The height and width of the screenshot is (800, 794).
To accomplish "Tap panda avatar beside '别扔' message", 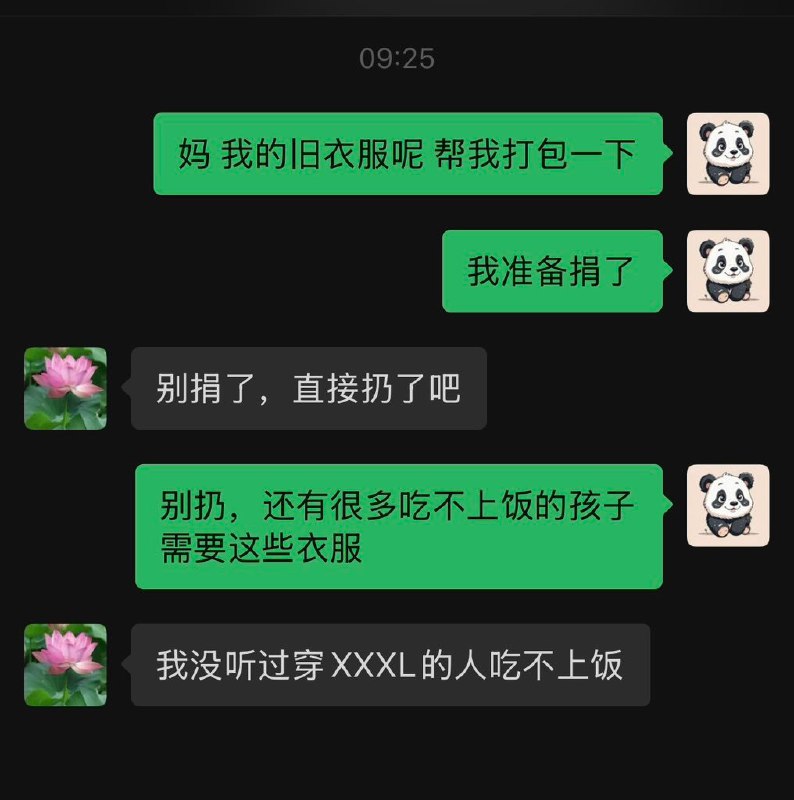I will click(727, 505).
